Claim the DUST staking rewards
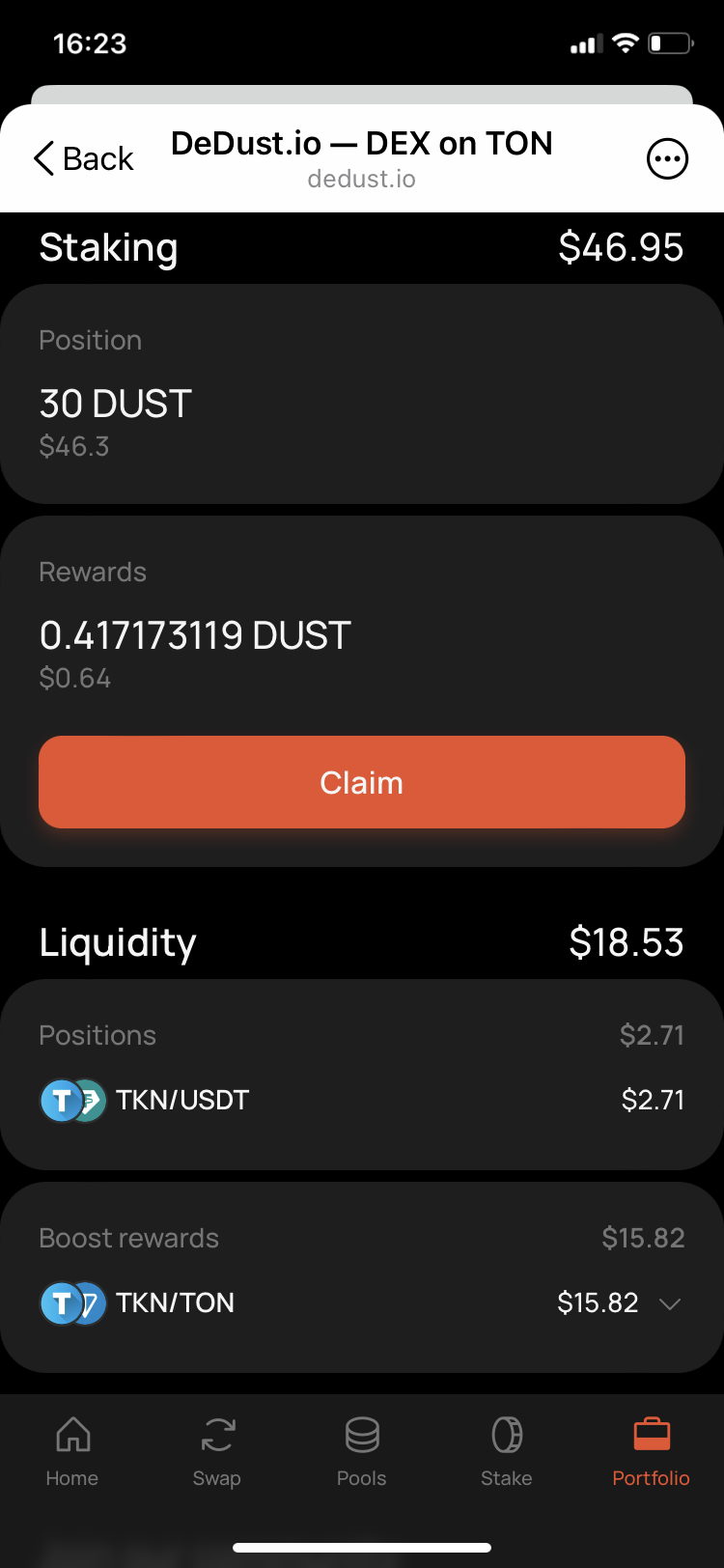The width and height of the screenshot is (724, 1568). click(x=362, y=782)
